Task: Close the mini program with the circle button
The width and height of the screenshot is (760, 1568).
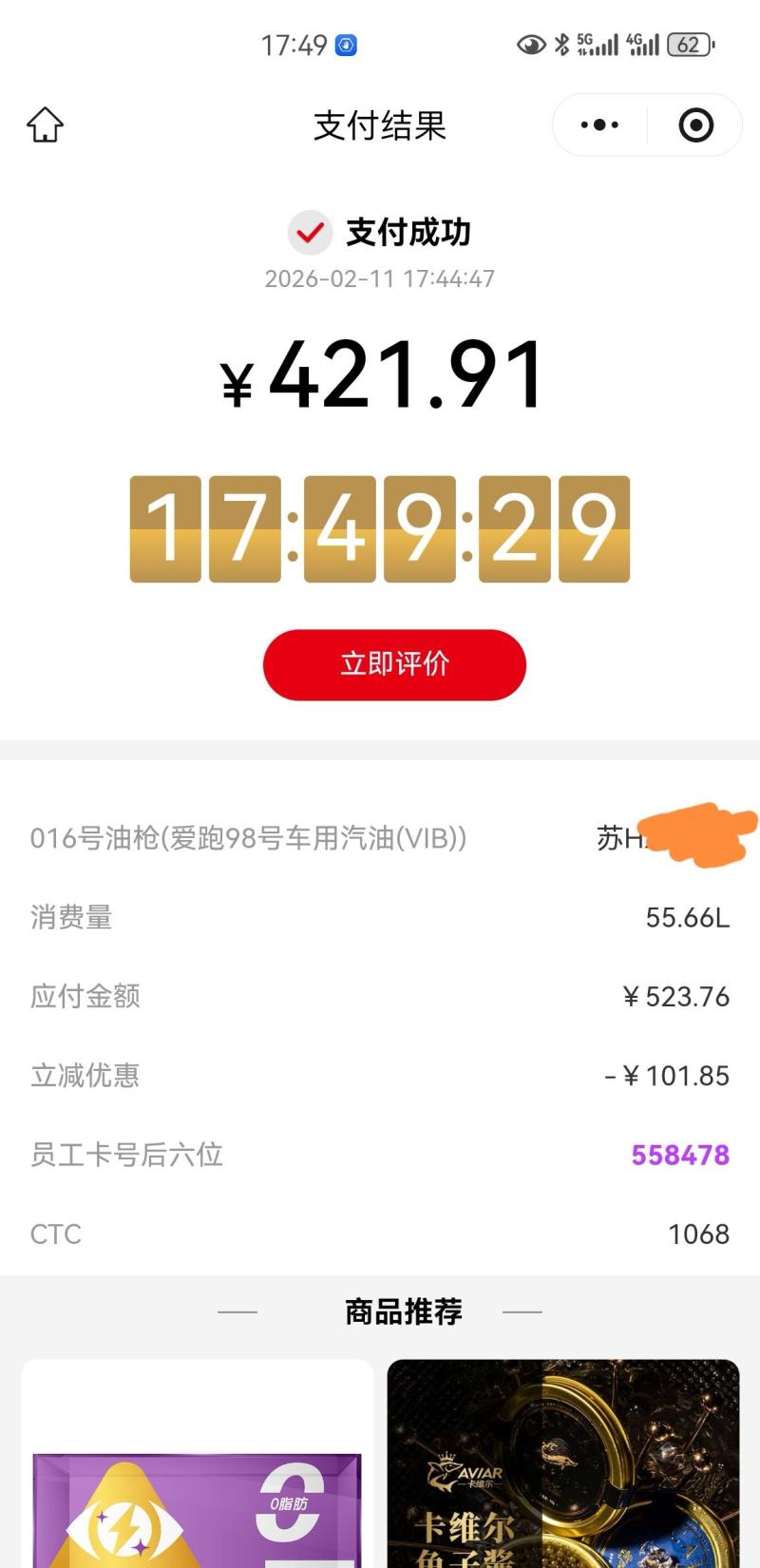Action: [695, 124]
